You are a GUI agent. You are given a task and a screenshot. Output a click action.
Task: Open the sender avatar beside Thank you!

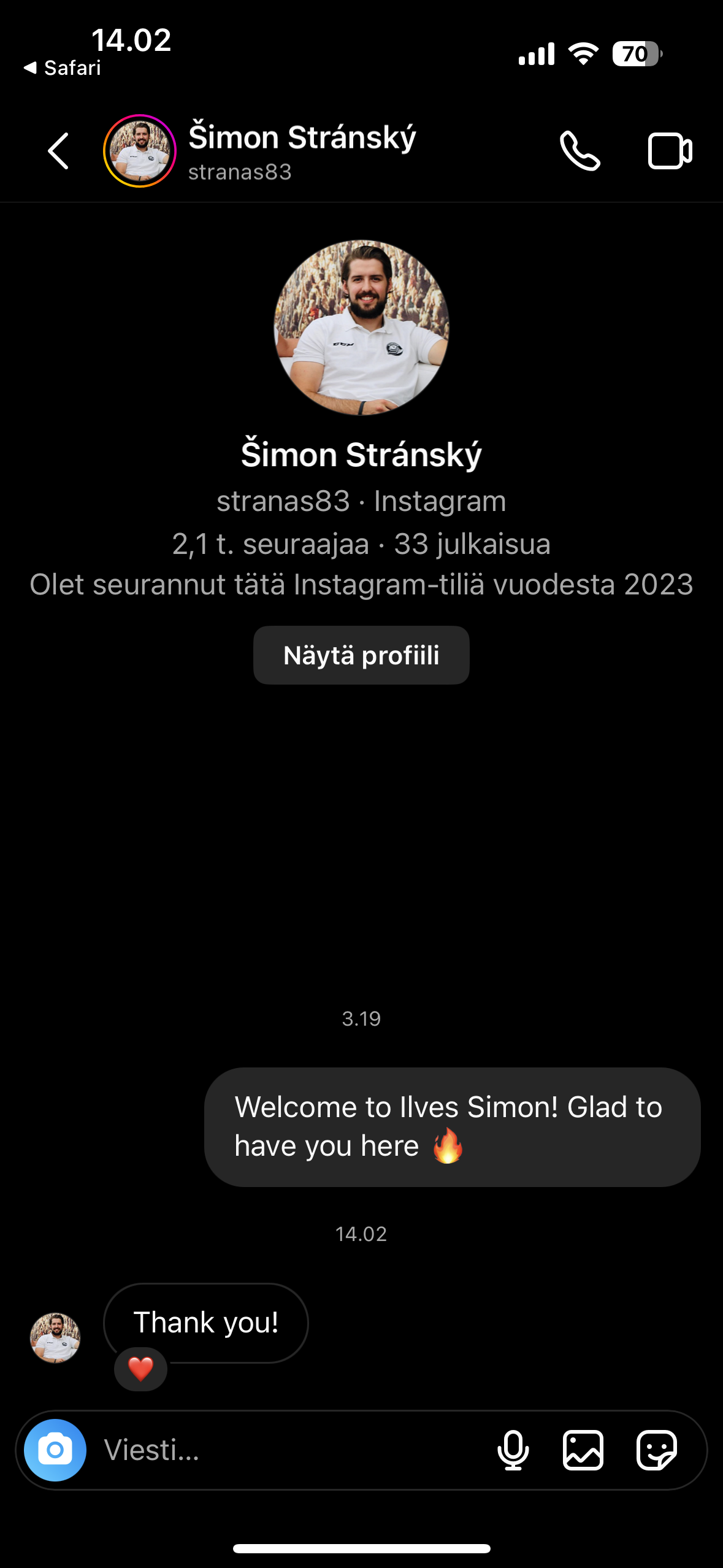(x=55, y=1338)
